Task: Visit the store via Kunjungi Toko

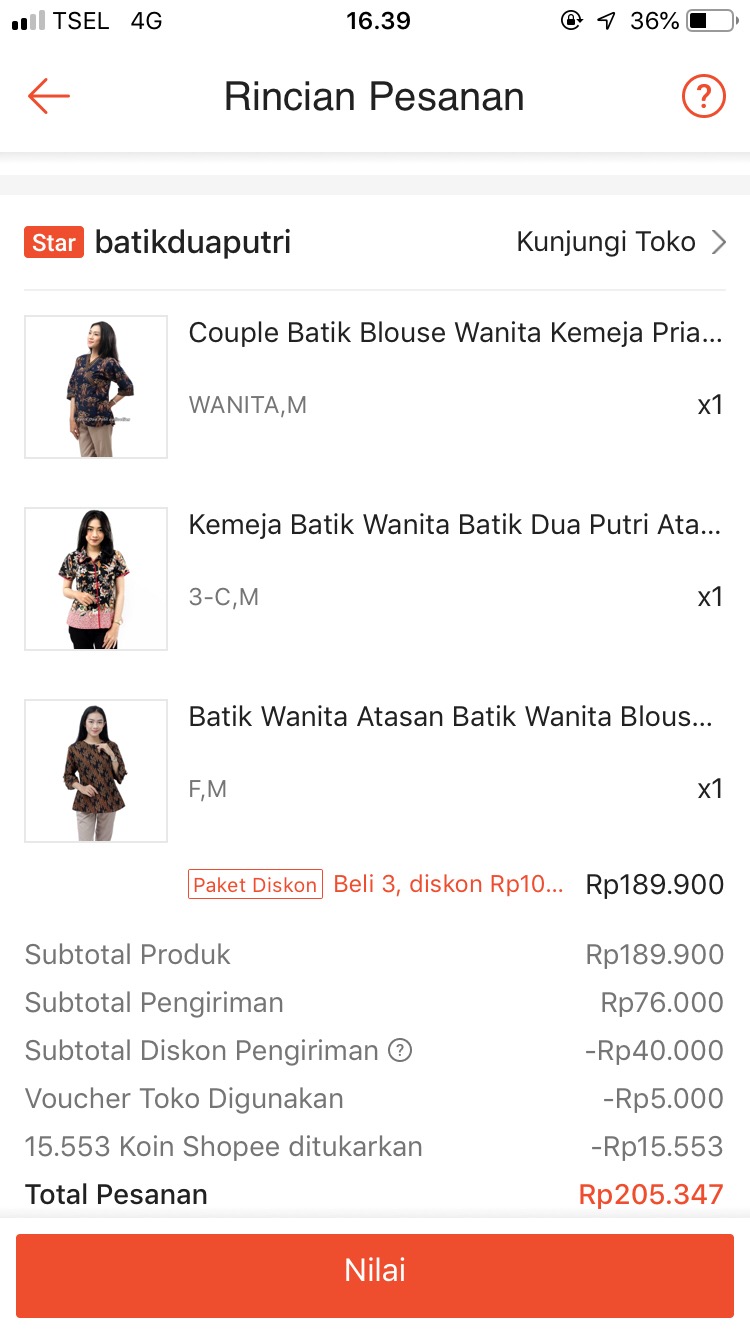Action: pos(606,242)
